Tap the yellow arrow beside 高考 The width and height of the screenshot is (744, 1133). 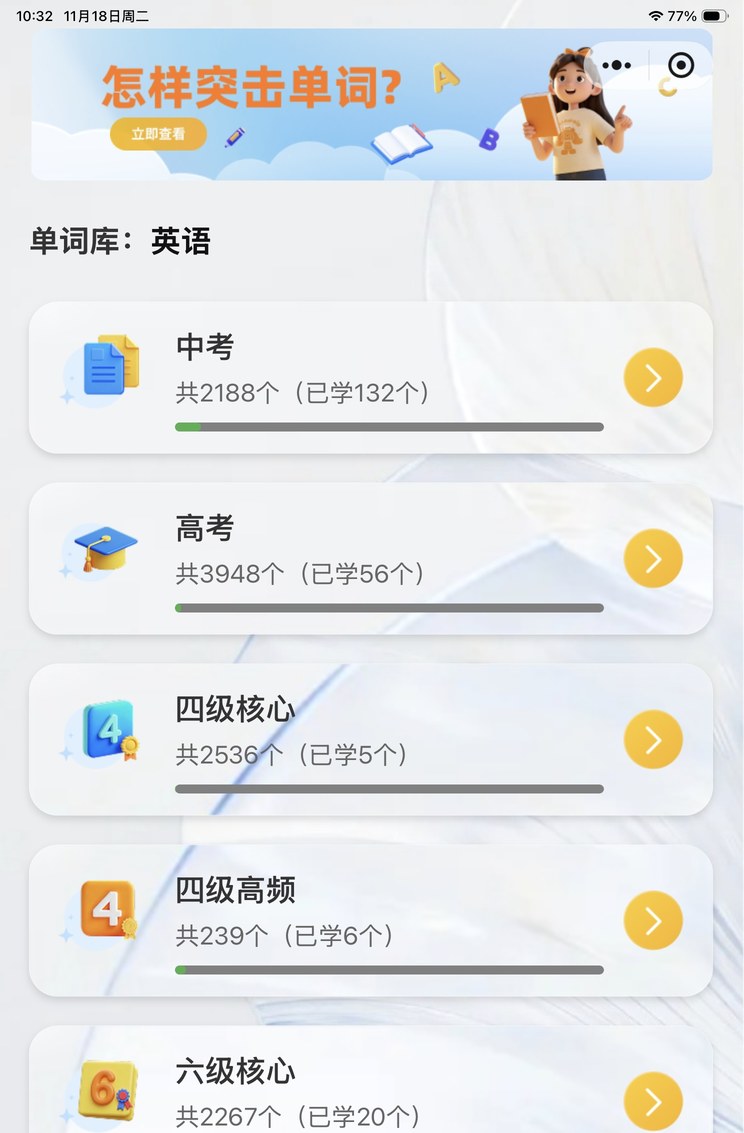[653, 559]
